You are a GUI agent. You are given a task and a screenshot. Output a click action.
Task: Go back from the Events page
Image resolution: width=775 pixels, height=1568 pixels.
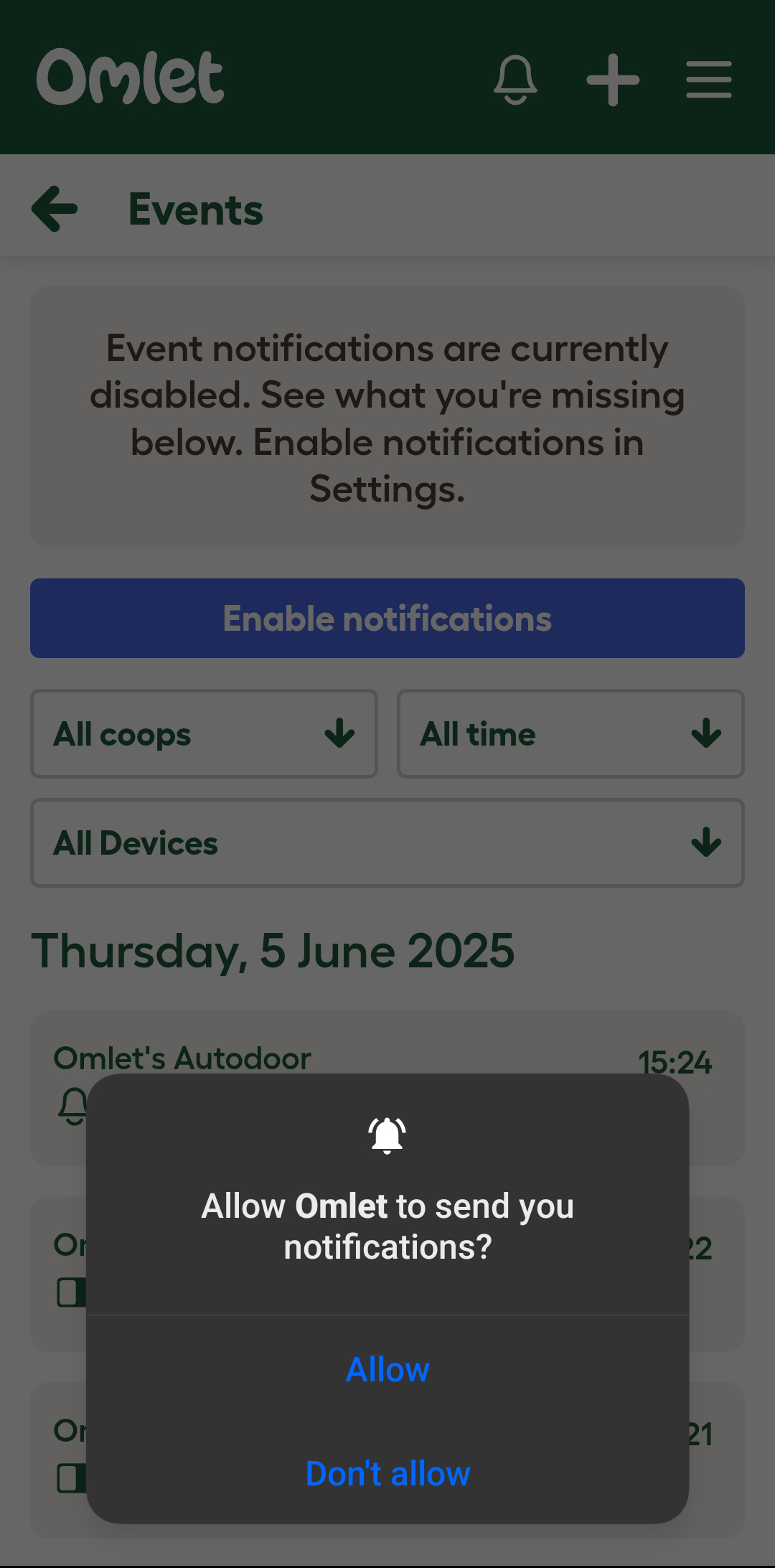click(55, 209)
